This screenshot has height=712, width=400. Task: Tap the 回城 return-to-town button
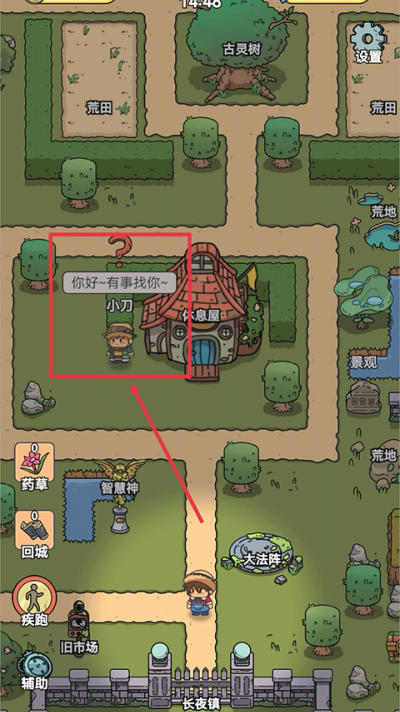pyautogui.click(x=35, y=536)
